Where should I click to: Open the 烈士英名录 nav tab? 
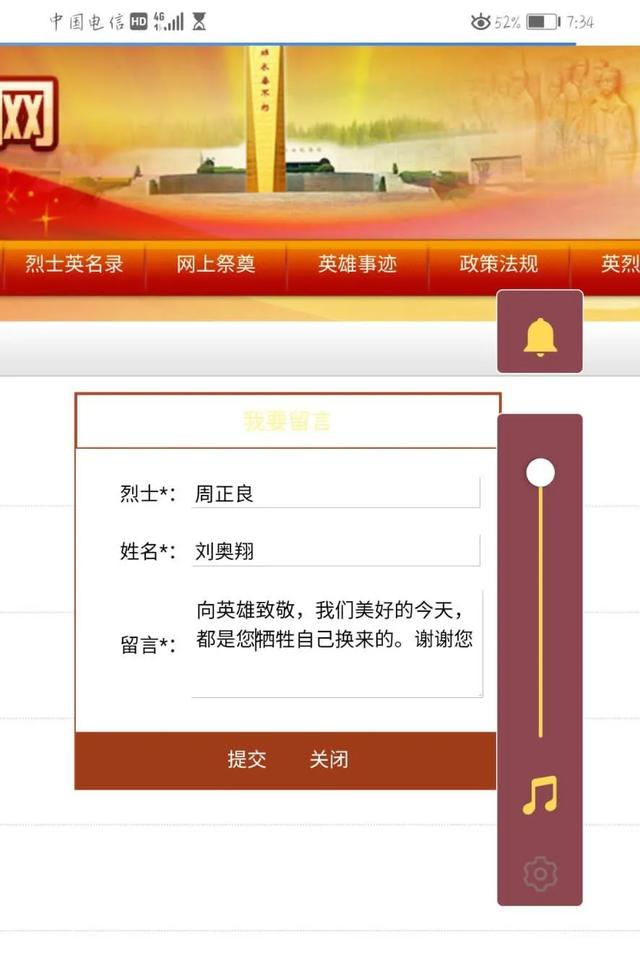click(74, 264)
